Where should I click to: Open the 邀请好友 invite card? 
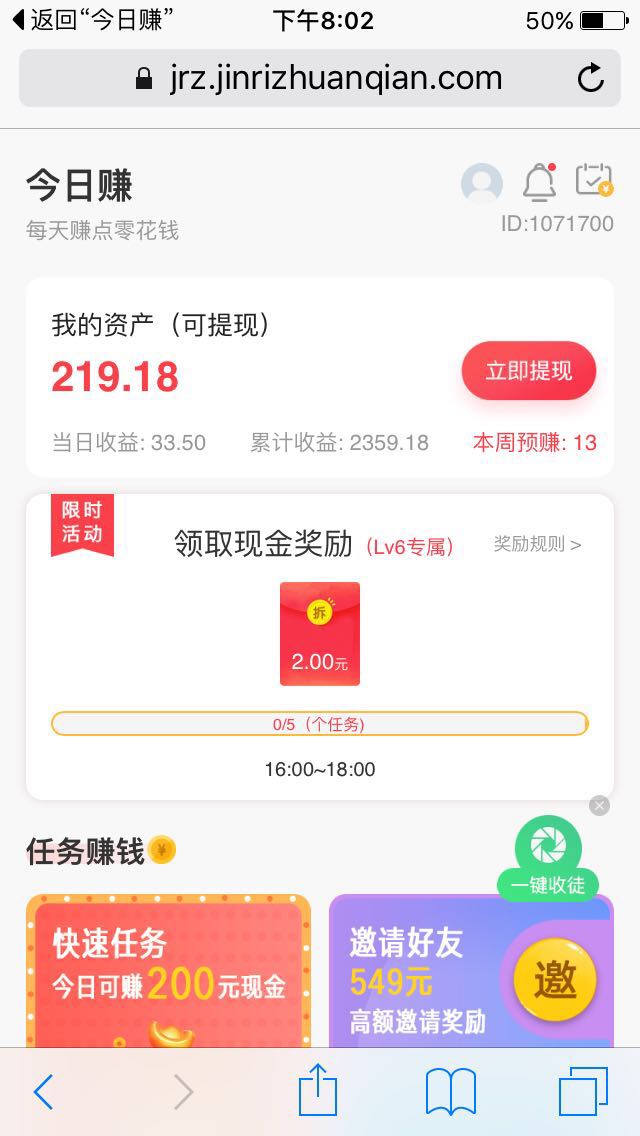pyautogui.click(x=471, y=971)
